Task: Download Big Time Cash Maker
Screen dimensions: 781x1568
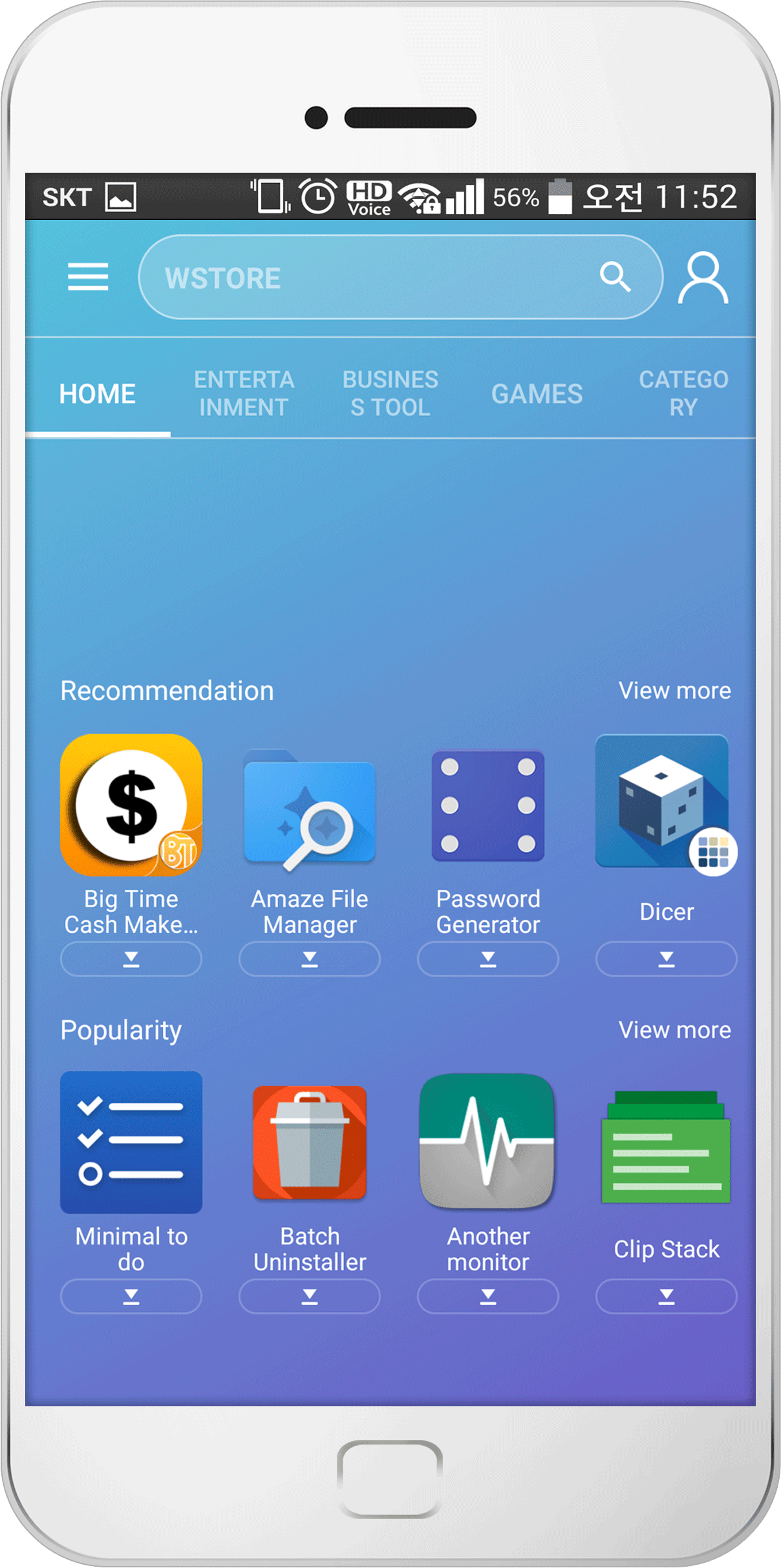Action: click(x=131, y=959)
